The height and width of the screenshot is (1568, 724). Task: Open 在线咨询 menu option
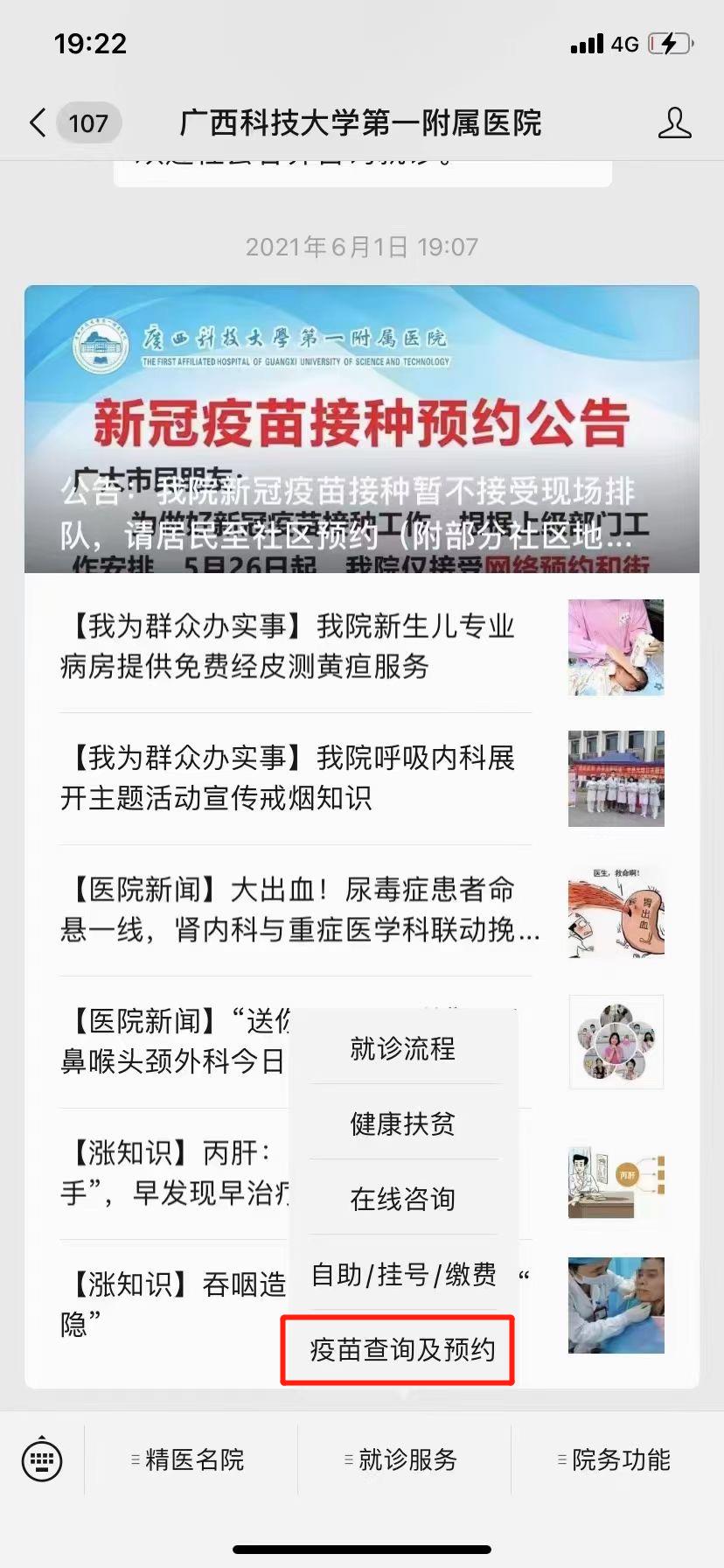coord(402,1199)
